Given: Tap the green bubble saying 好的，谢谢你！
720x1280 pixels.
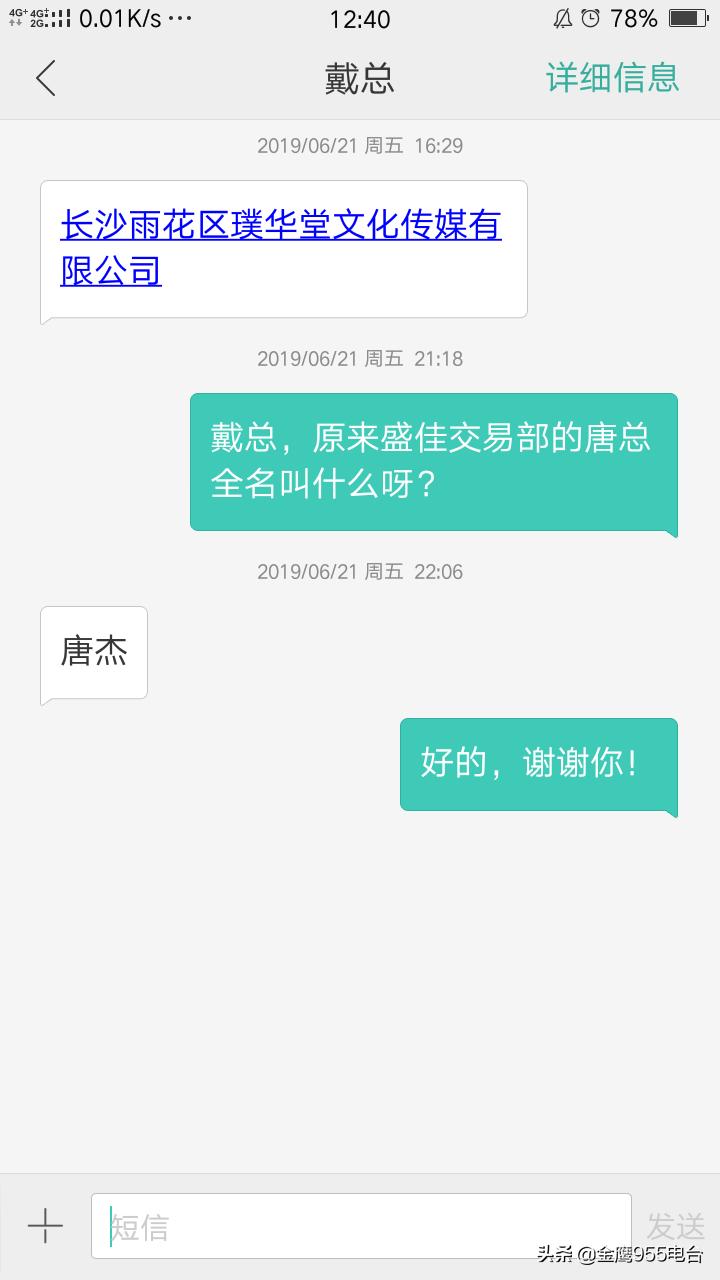Looking at the screenshot, I should [538, 766].
